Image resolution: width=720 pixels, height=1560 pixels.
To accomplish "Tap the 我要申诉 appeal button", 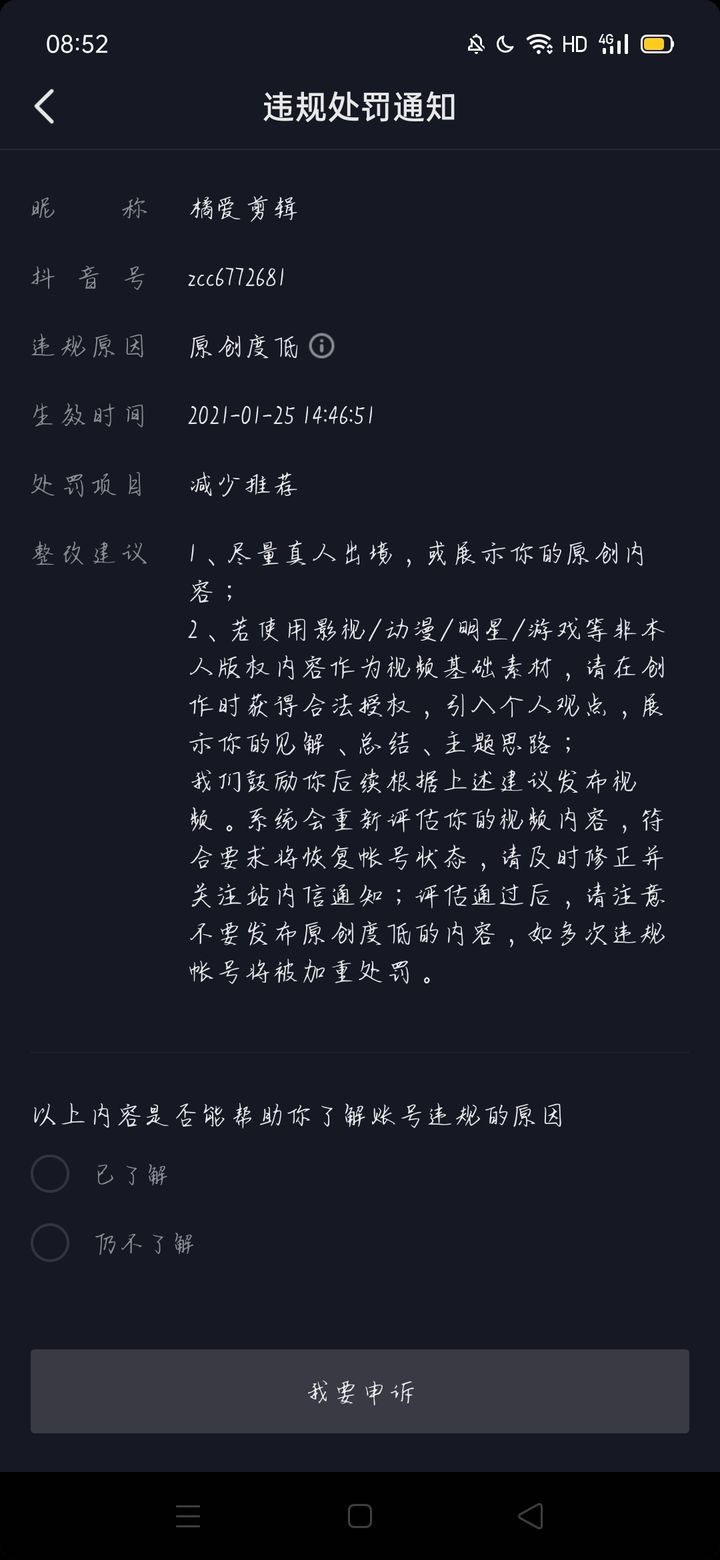I will [360, 1391].
